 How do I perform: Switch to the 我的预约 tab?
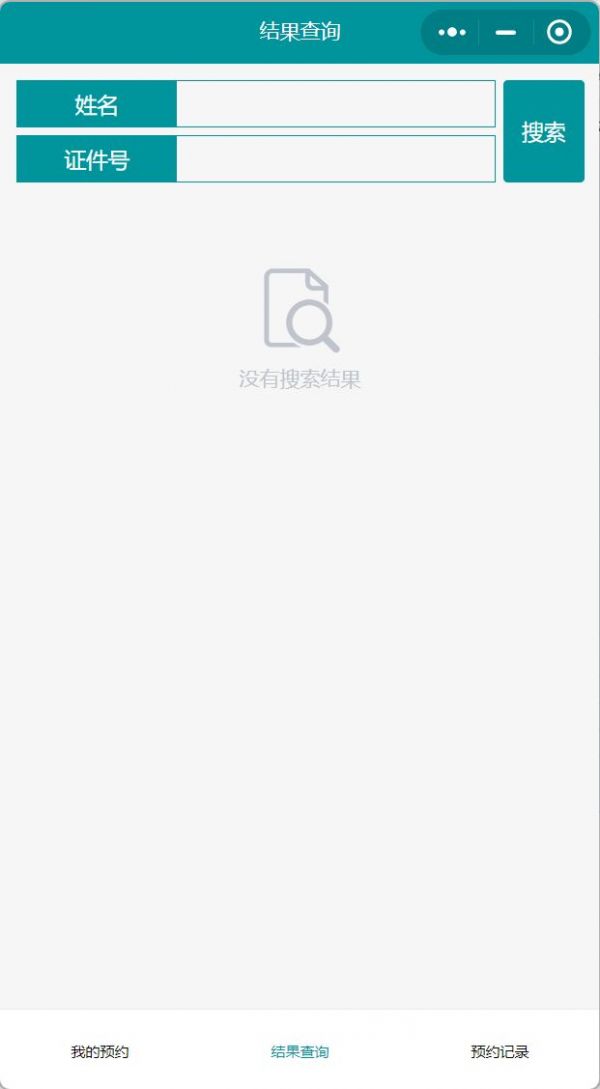click(100, 1051)
